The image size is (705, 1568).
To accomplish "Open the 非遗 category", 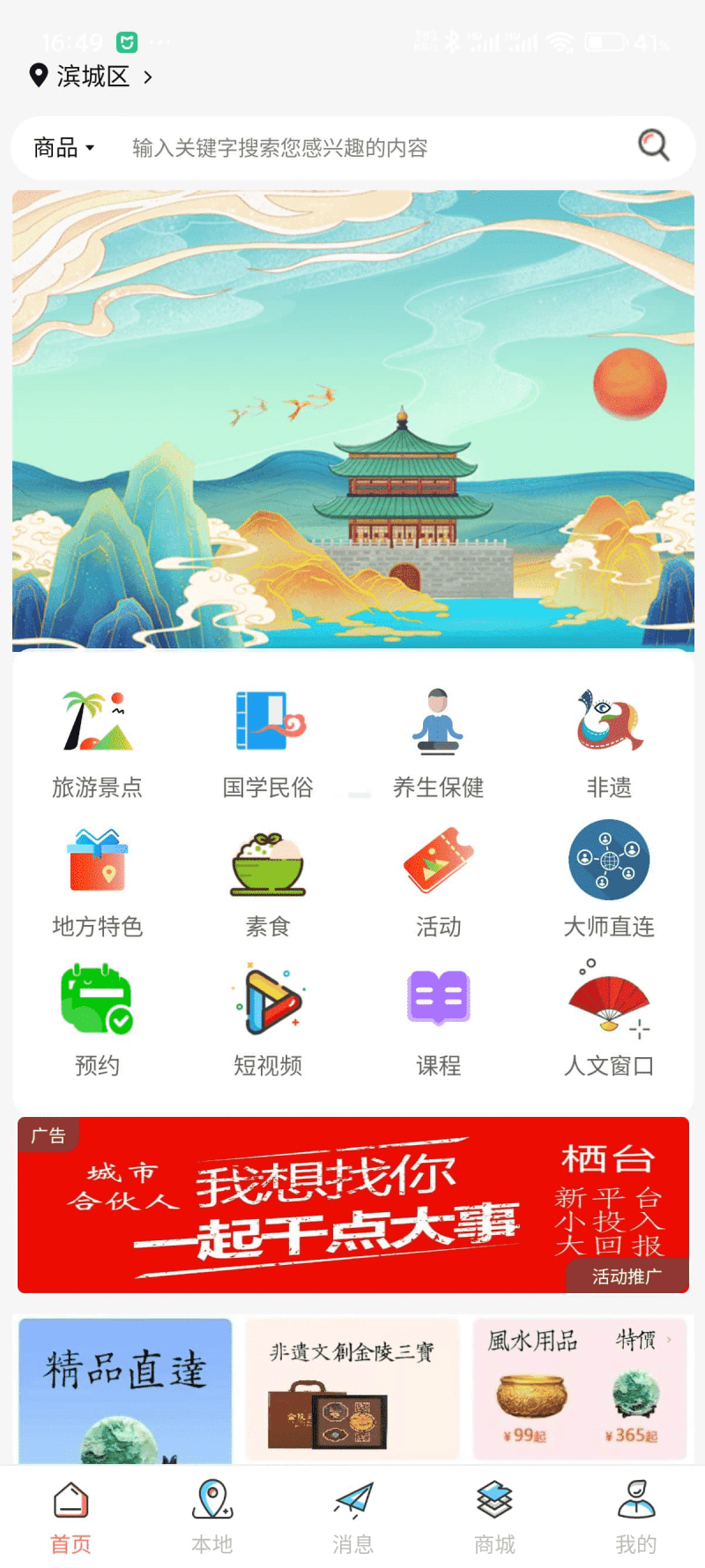I will [609, 744].
